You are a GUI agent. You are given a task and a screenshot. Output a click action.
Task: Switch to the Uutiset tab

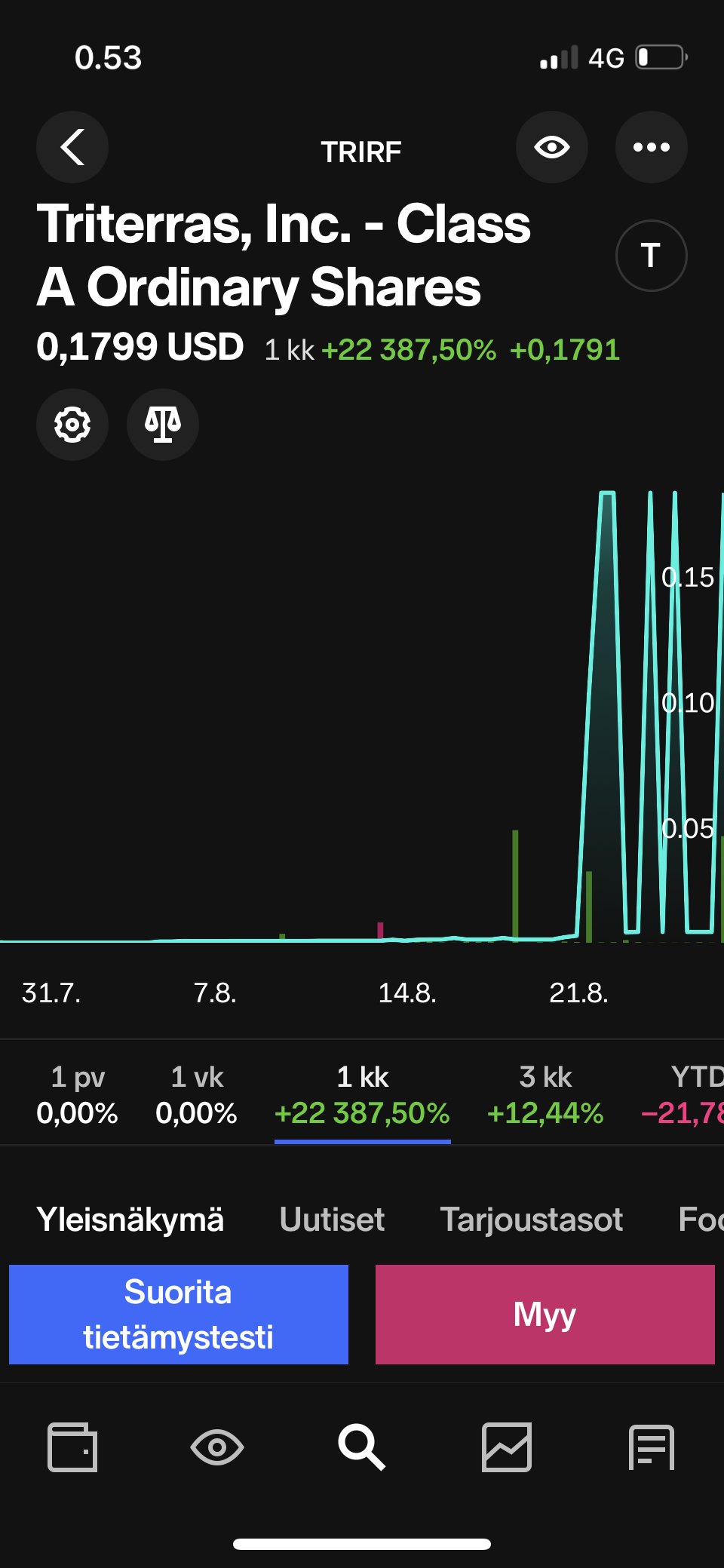coord(332,1220)
